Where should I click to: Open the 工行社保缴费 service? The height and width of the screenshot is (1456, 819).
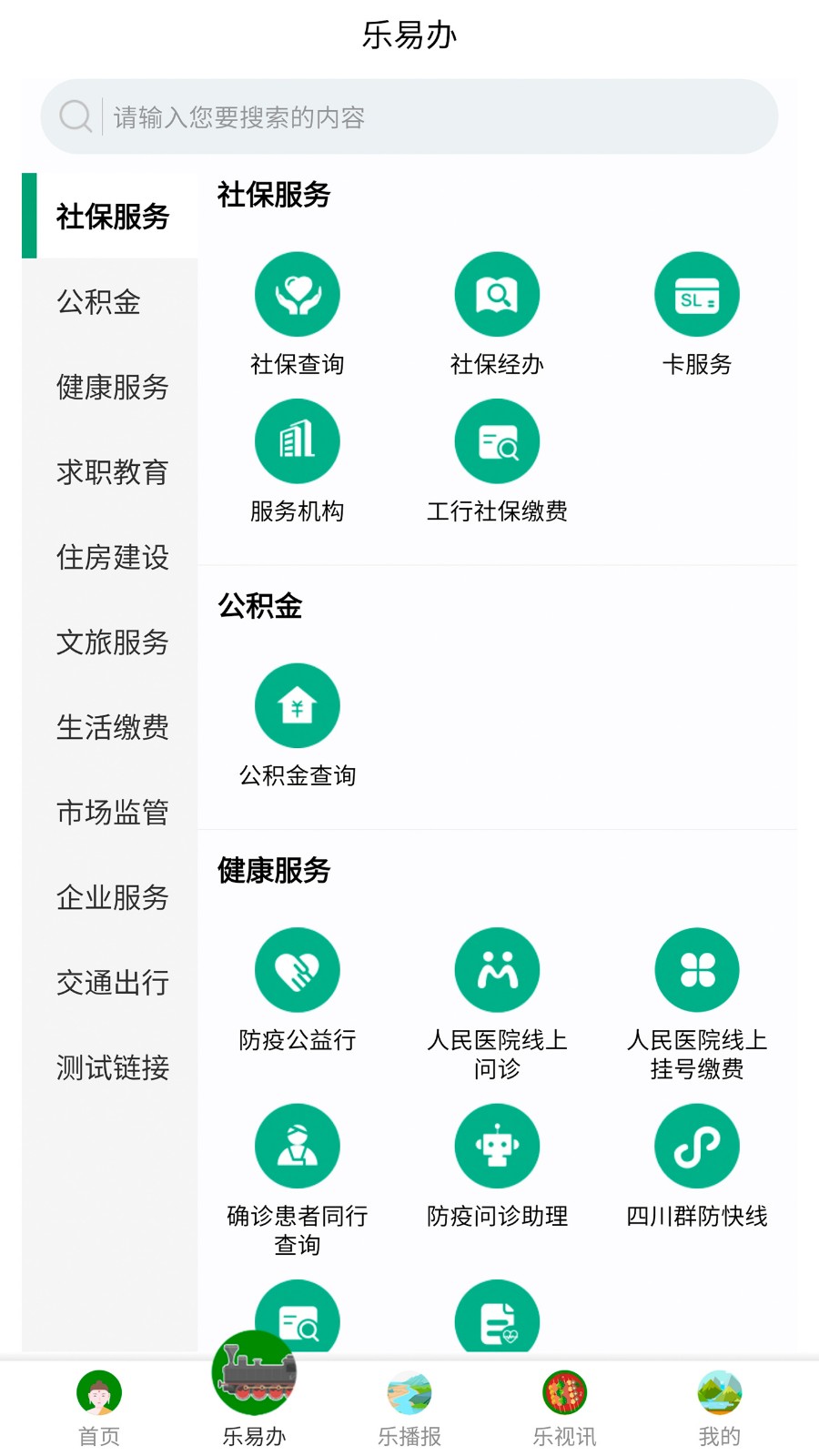pyautogui.click(x=497, y=440)
